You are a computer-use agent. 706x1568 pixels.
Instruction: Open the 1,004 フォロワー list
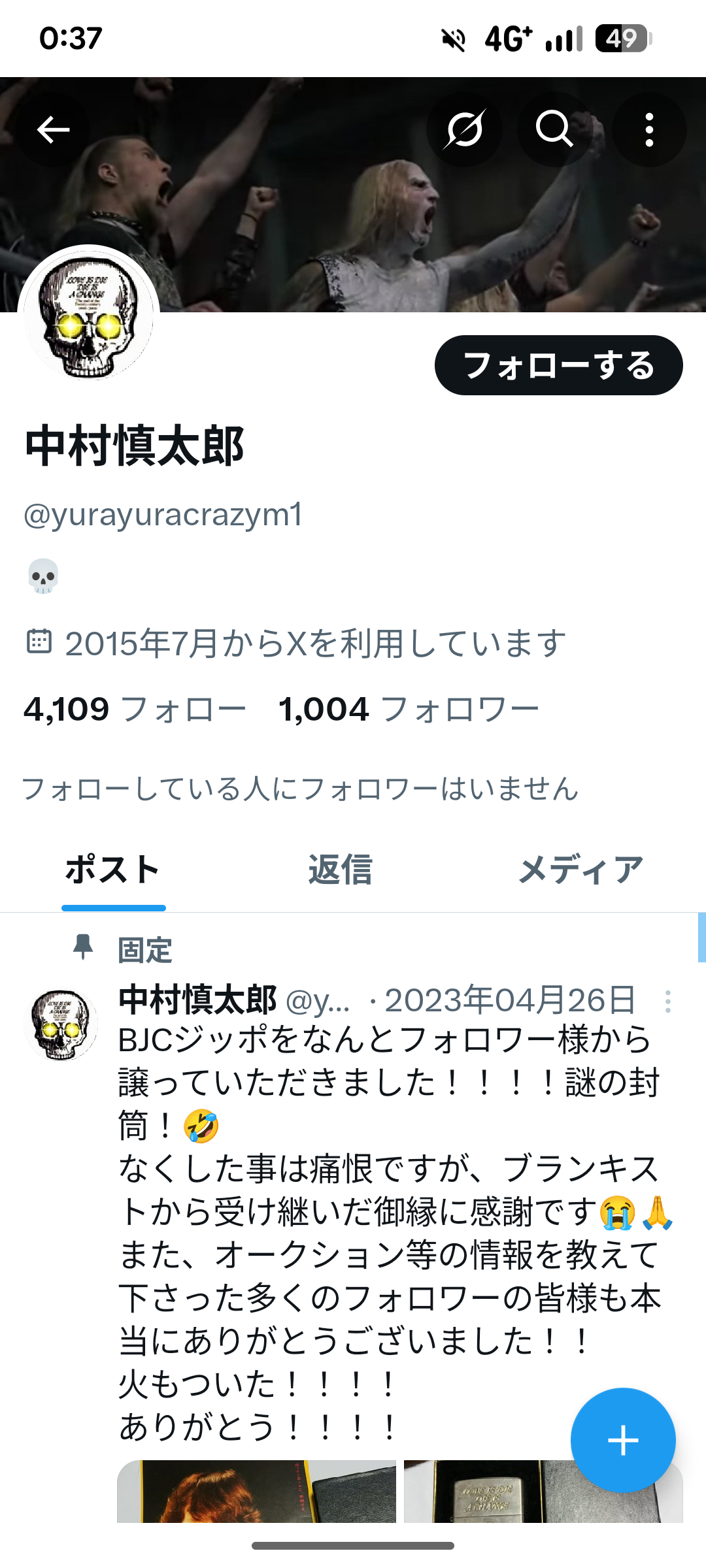point(409,709)
